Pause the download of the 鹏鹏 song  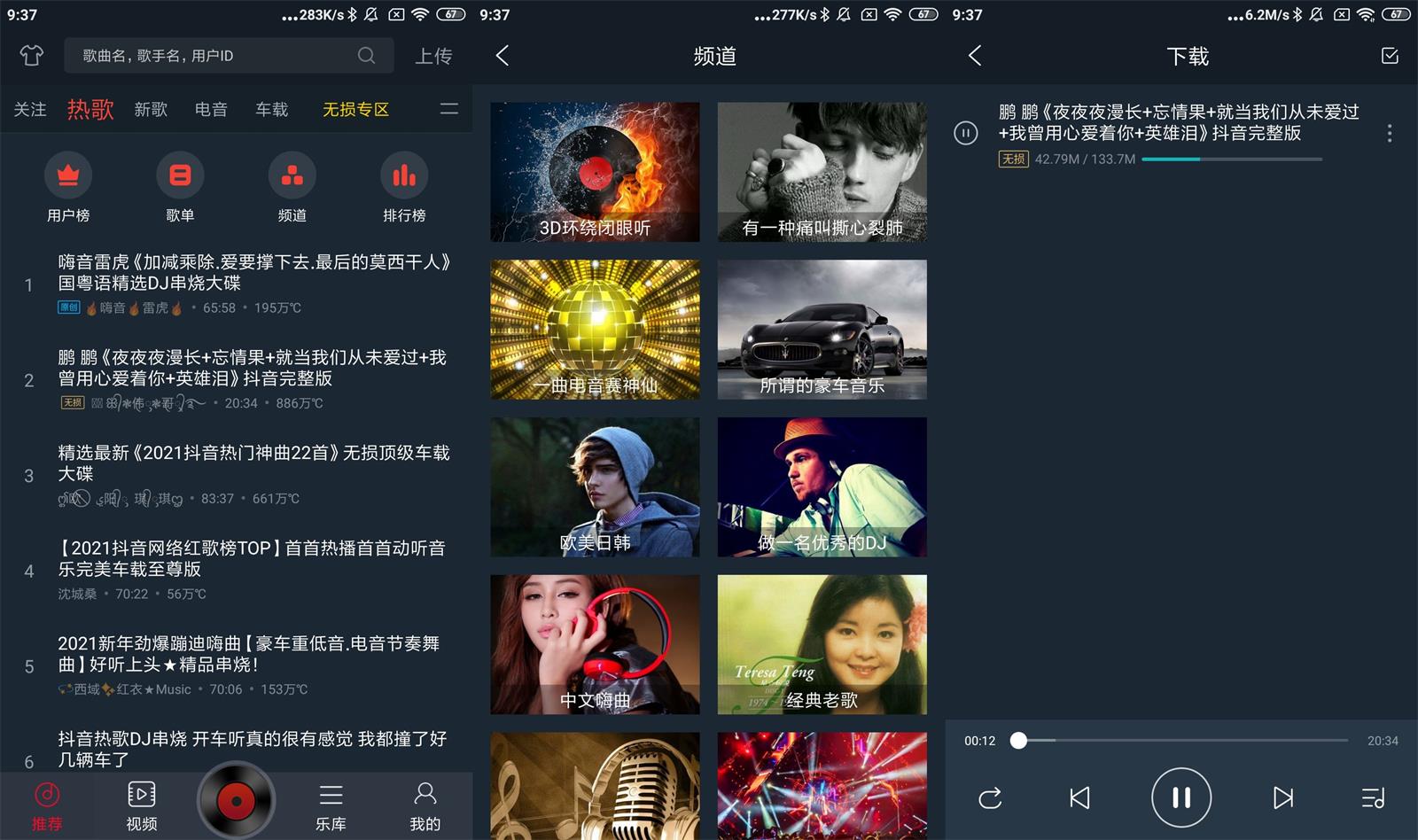coord(965,133)
